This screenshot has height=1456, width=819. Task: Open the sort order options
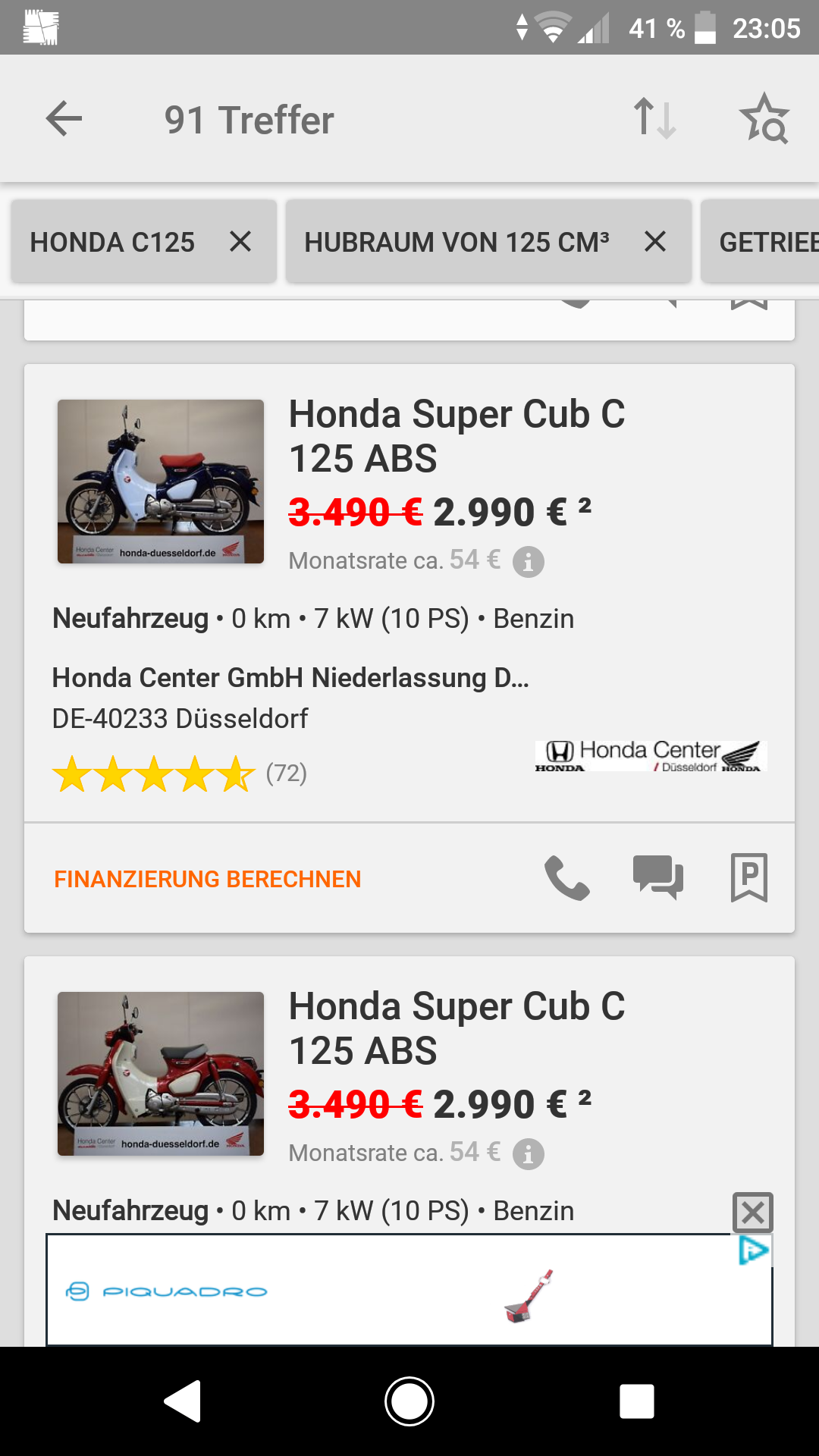[x=654, y=118]
